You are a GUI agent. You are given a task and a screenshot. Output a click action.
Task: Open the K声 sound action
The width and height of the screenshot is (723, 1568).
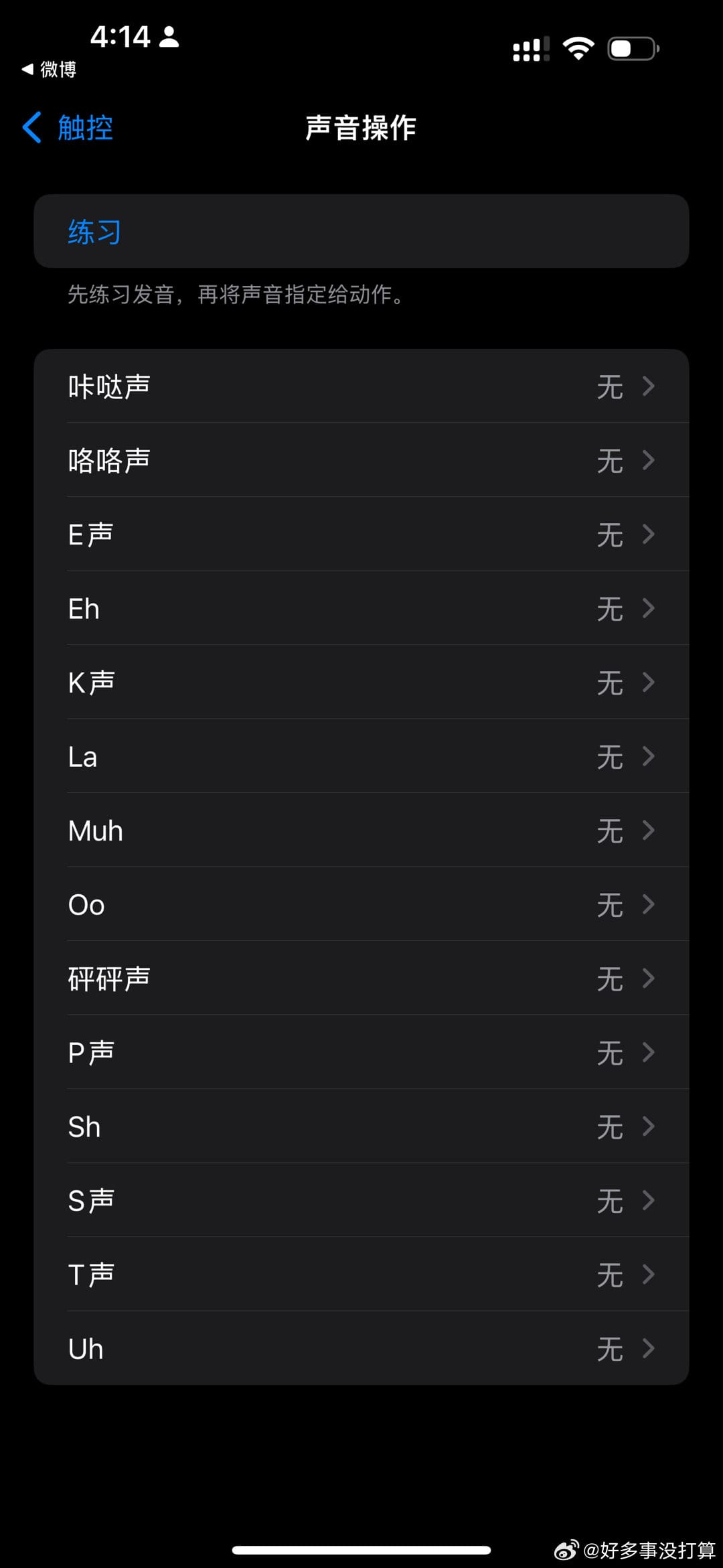coord(361,682)
